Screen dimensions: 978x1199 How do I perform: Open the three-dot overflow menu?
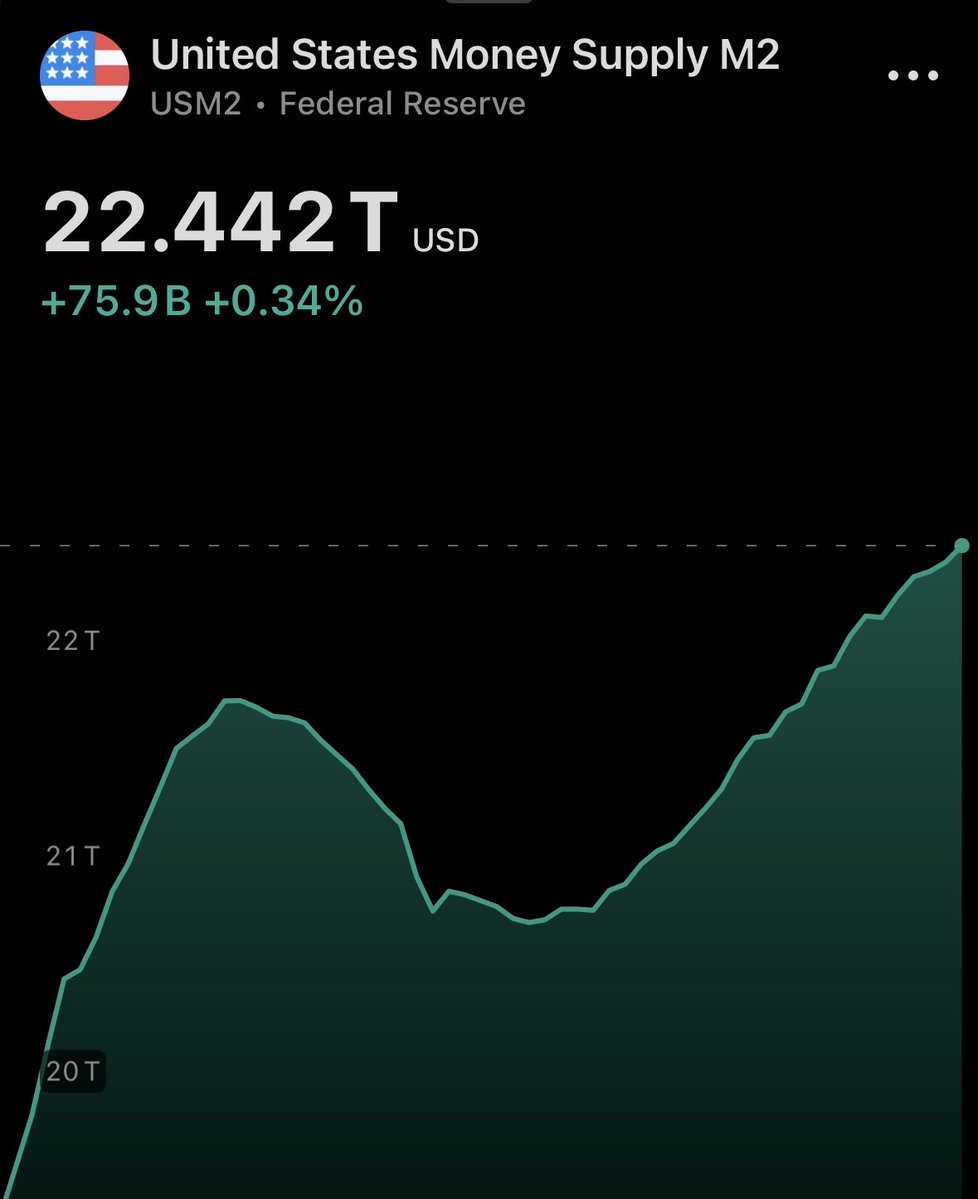(913, 76)
